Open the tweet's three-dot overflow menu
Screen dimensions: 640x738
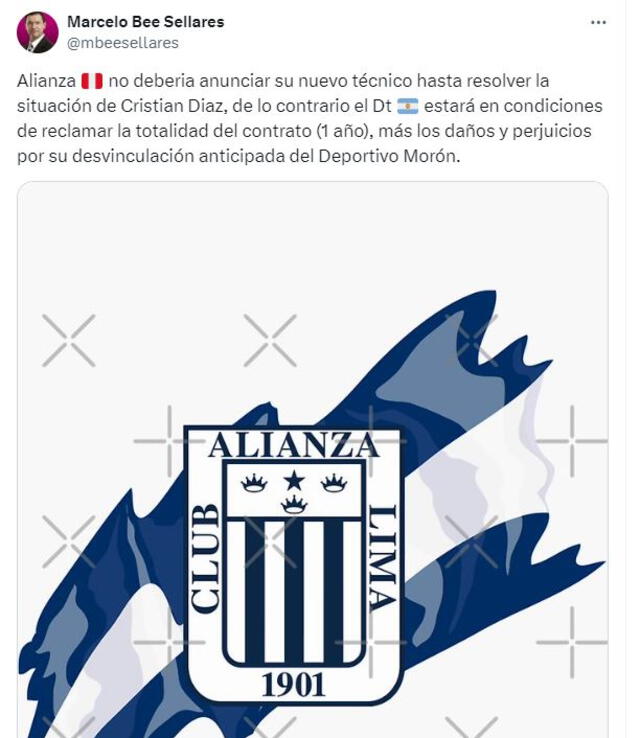[598, 22]
